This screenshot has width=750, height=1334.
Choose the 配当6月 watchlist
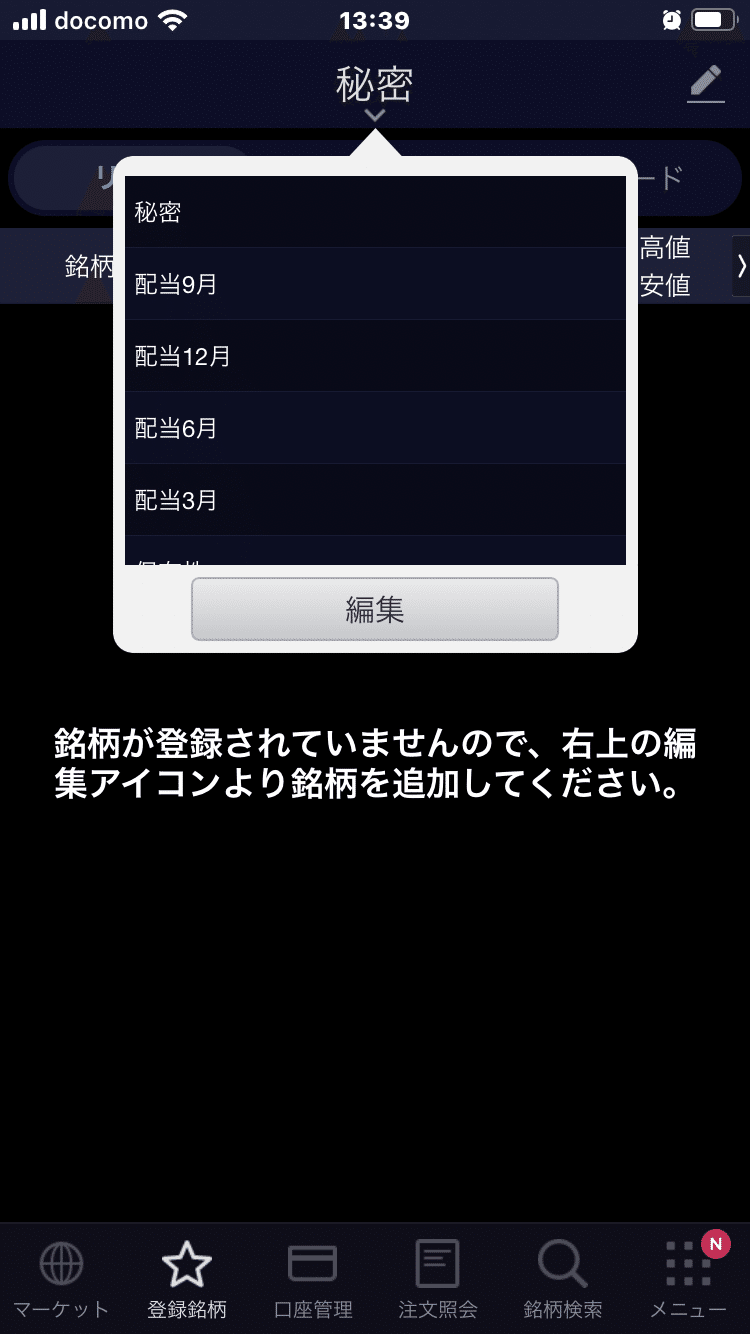click(x=374, y=428)
